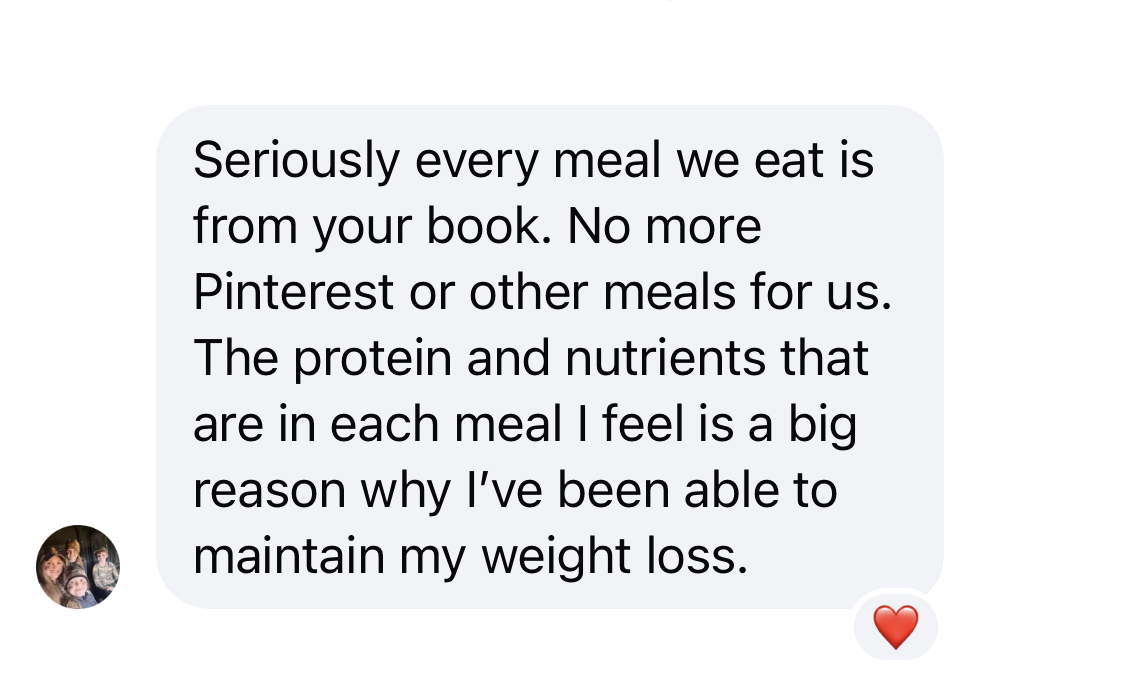Tap the heart reaction on the message

tap(895, 626)
